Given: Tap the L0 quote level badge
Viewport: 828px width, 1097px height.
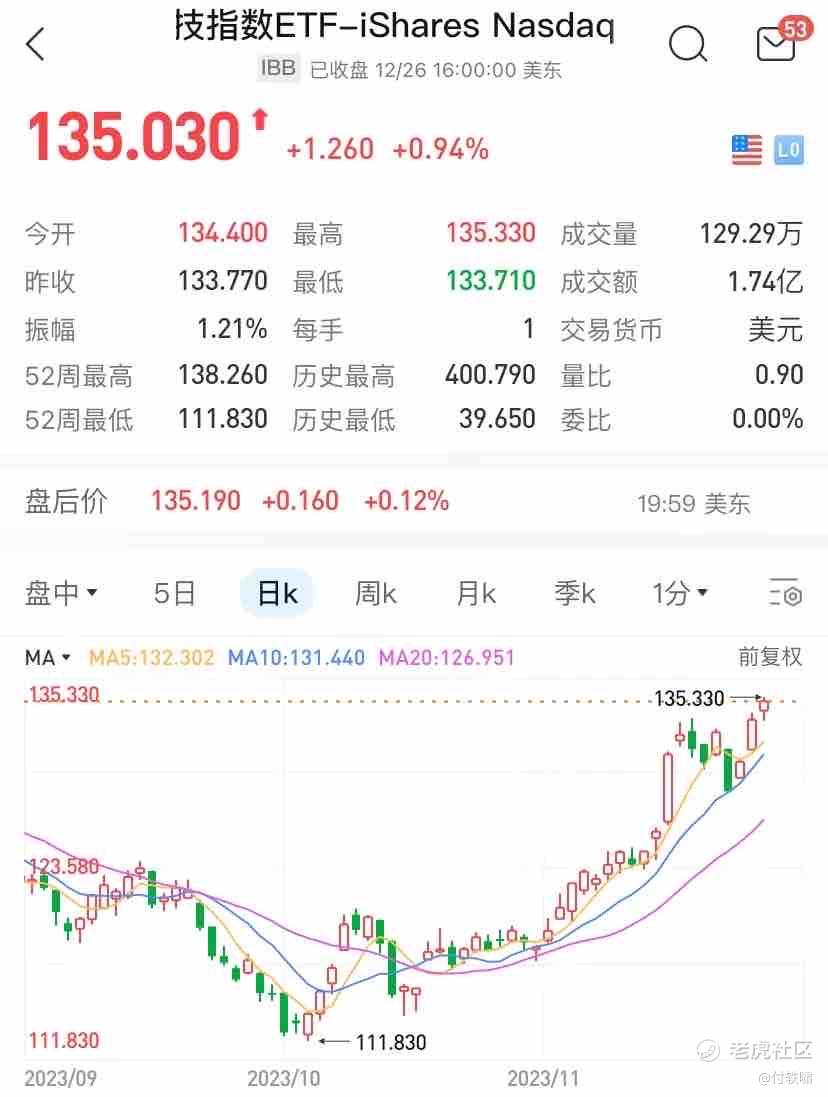Looking at the screenshot, I should tap(789, 150).
